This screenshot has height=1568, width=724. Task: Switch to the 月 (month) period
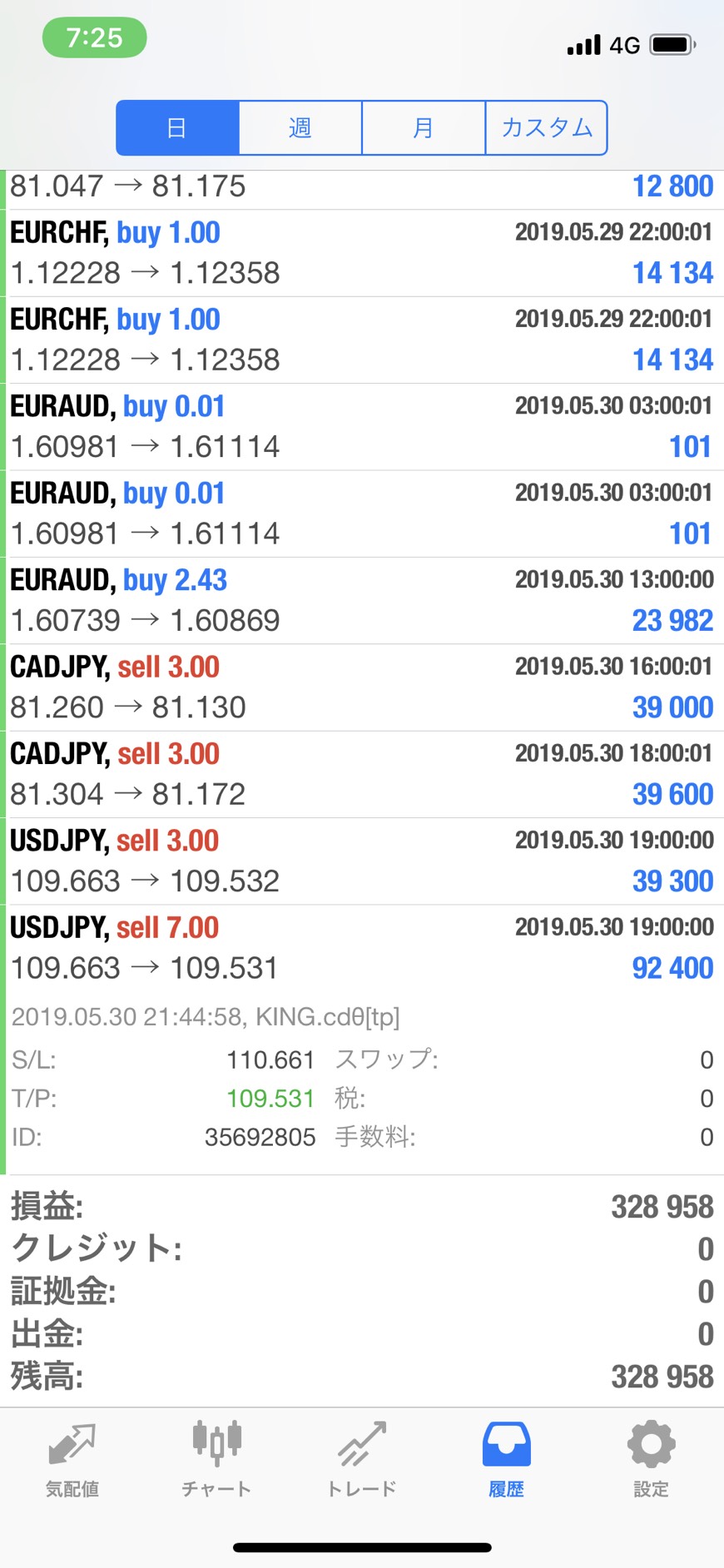[x=424, y=128]
